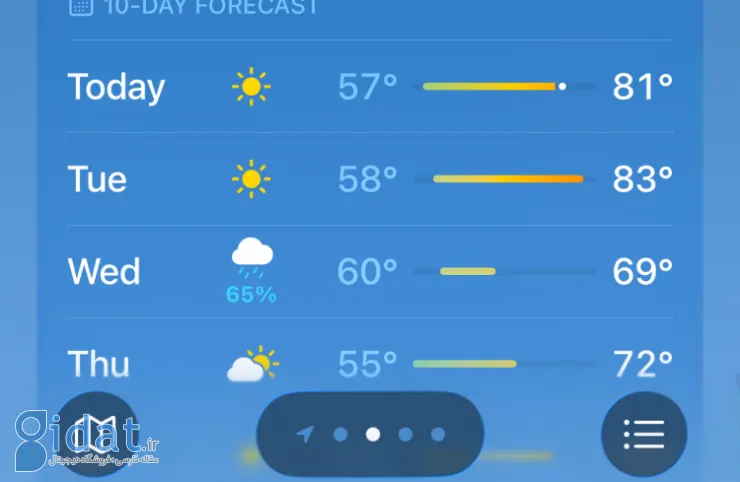This screenshot has height=482, width=740.
Task: Jump to current location page indicator
Action: [x=306, y=434]
